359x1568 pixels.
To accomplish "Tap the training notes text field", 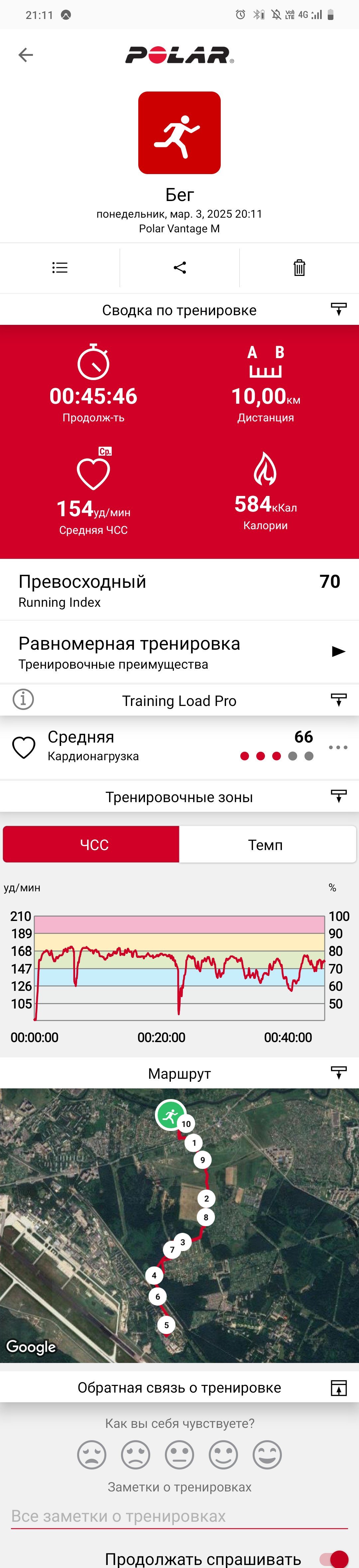I will 179,1516.
